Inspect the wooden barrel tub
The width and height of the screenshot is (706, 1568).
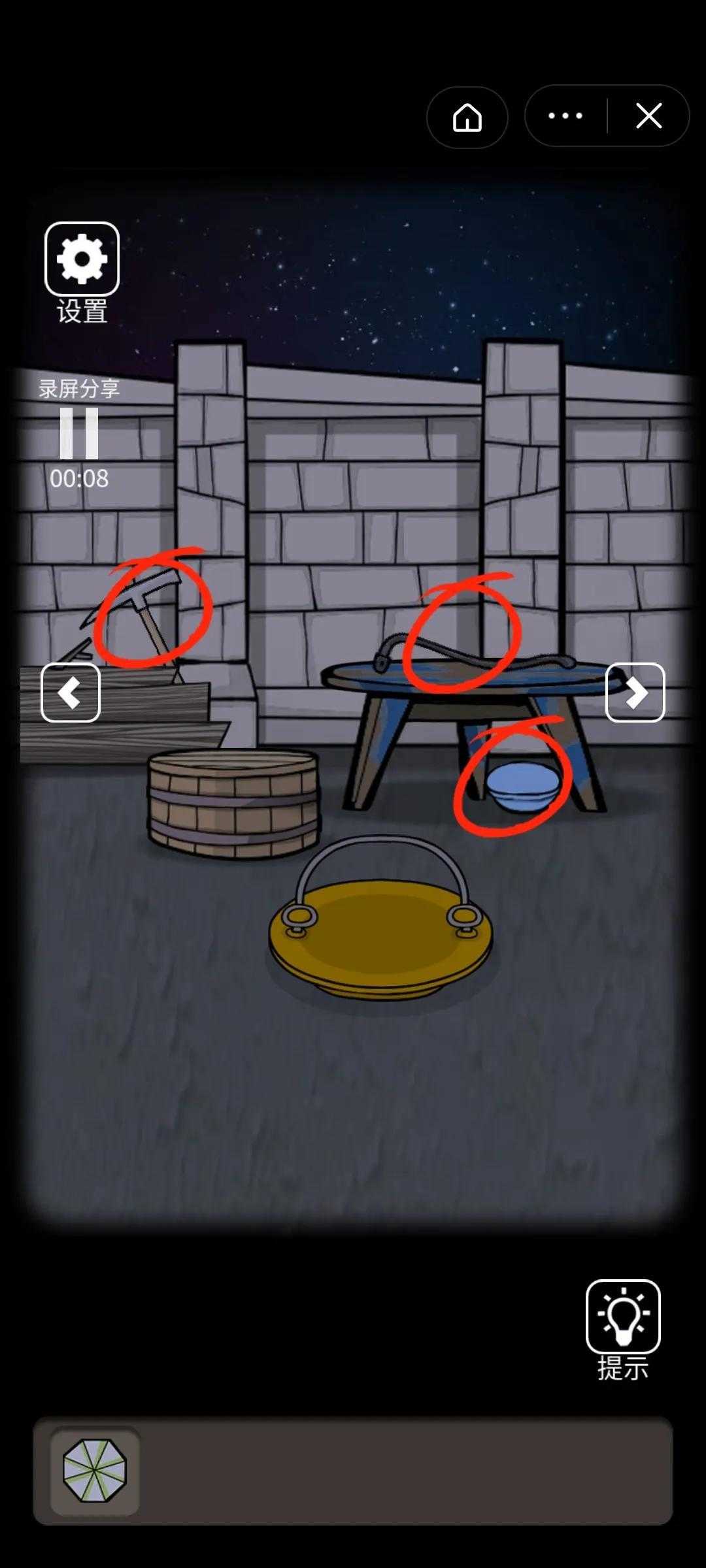pyautogui.click(x=234, y=802)
